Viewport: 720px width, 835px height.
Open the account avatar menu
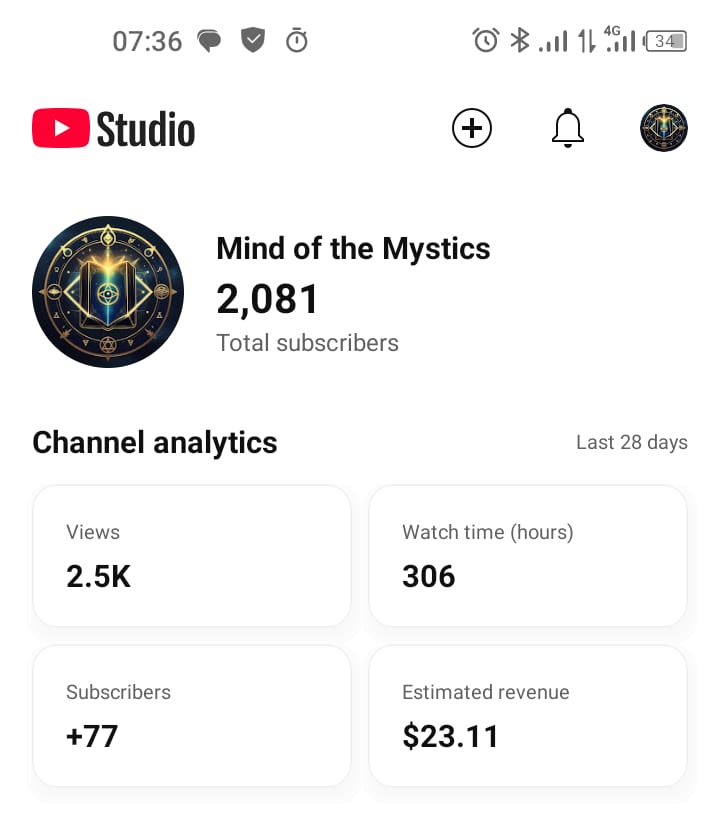[663, 129]
